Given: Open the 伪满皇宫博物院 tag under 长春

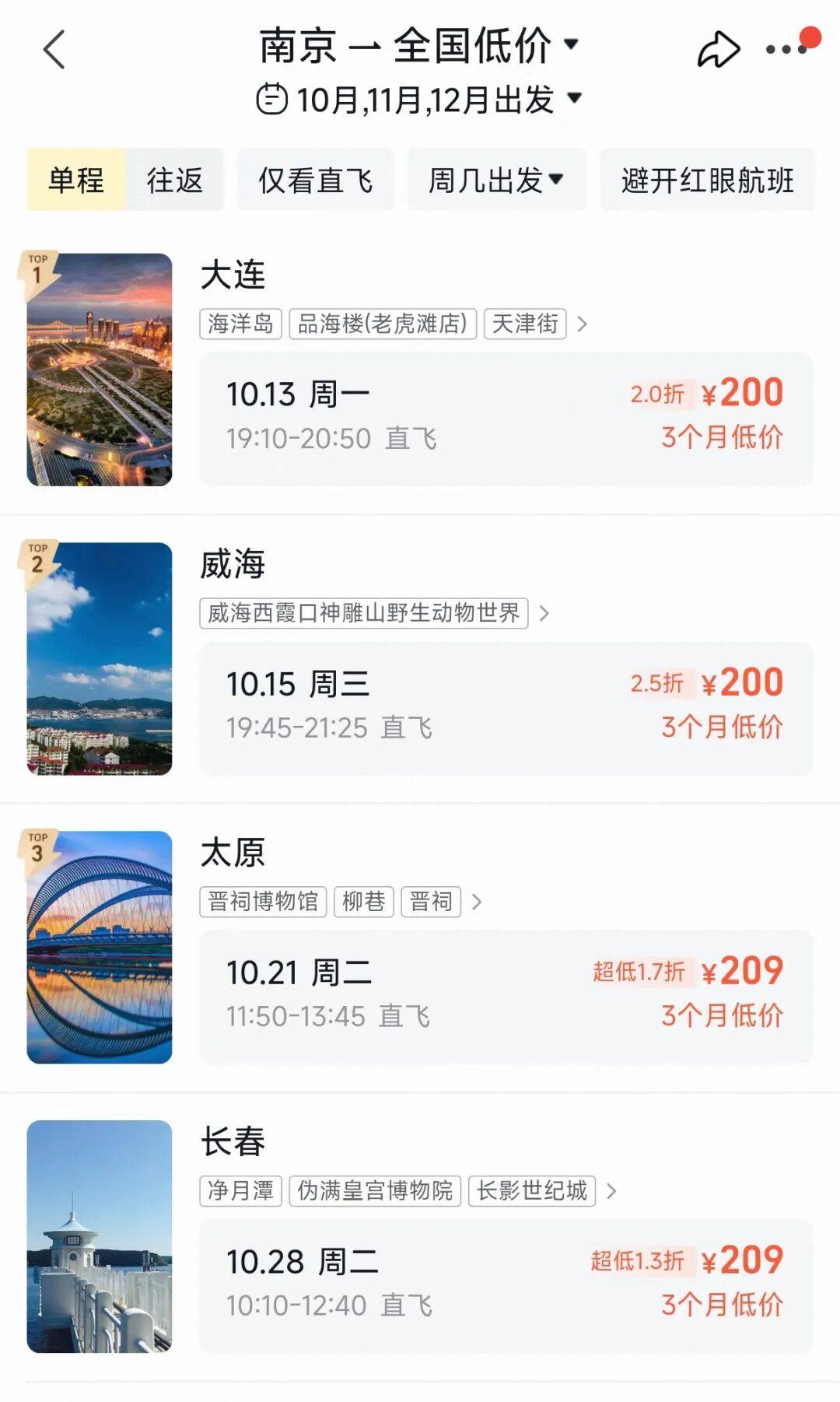Looking at the screenshot, I should click(375, 1190).
